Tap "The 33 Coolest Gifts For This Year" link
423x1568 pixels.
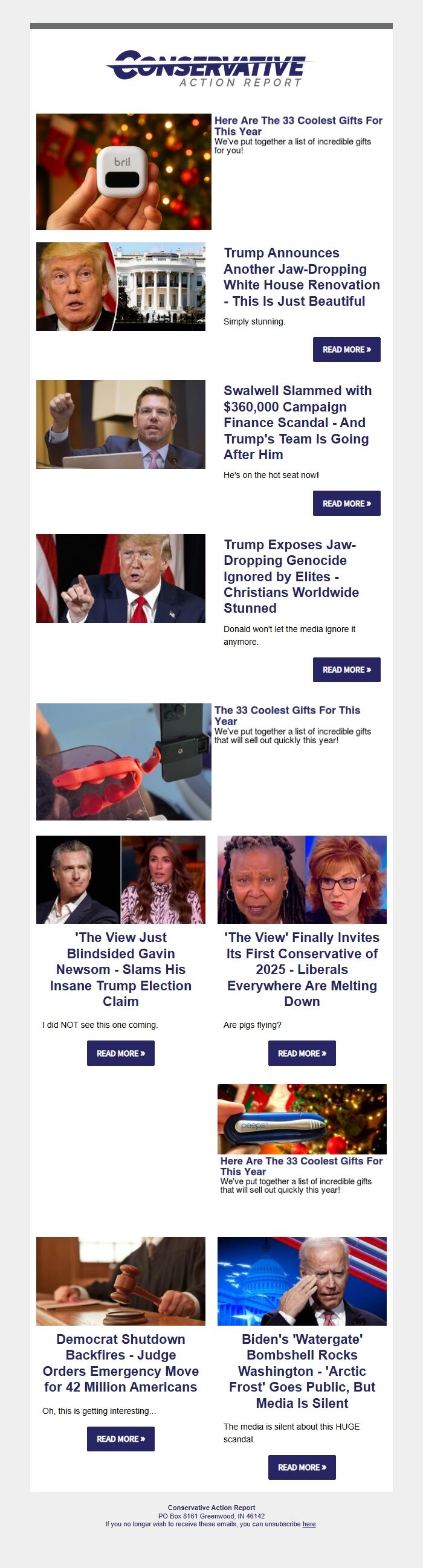287,715
